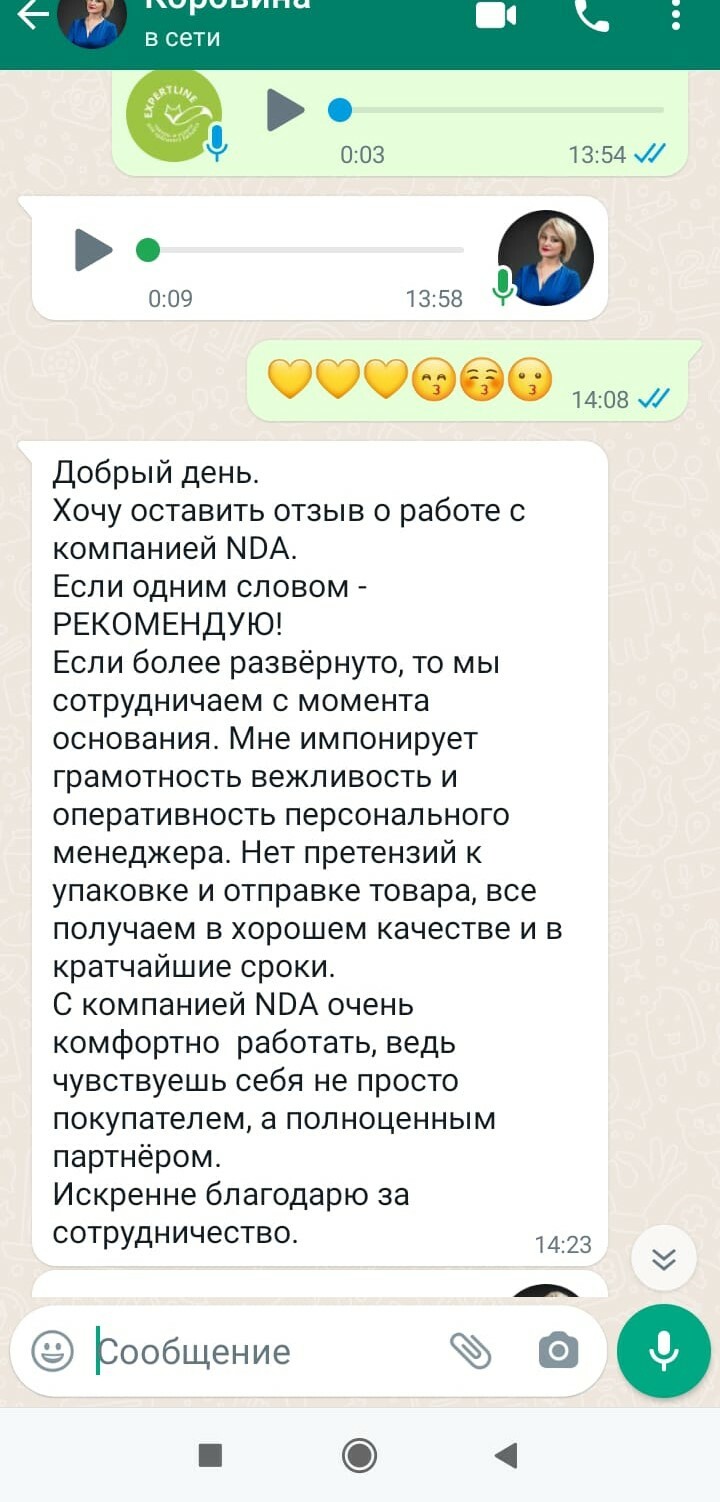Start a video call with Коровина
The width and height of the screenshot is (720, 1502).
tap(496, 15)
